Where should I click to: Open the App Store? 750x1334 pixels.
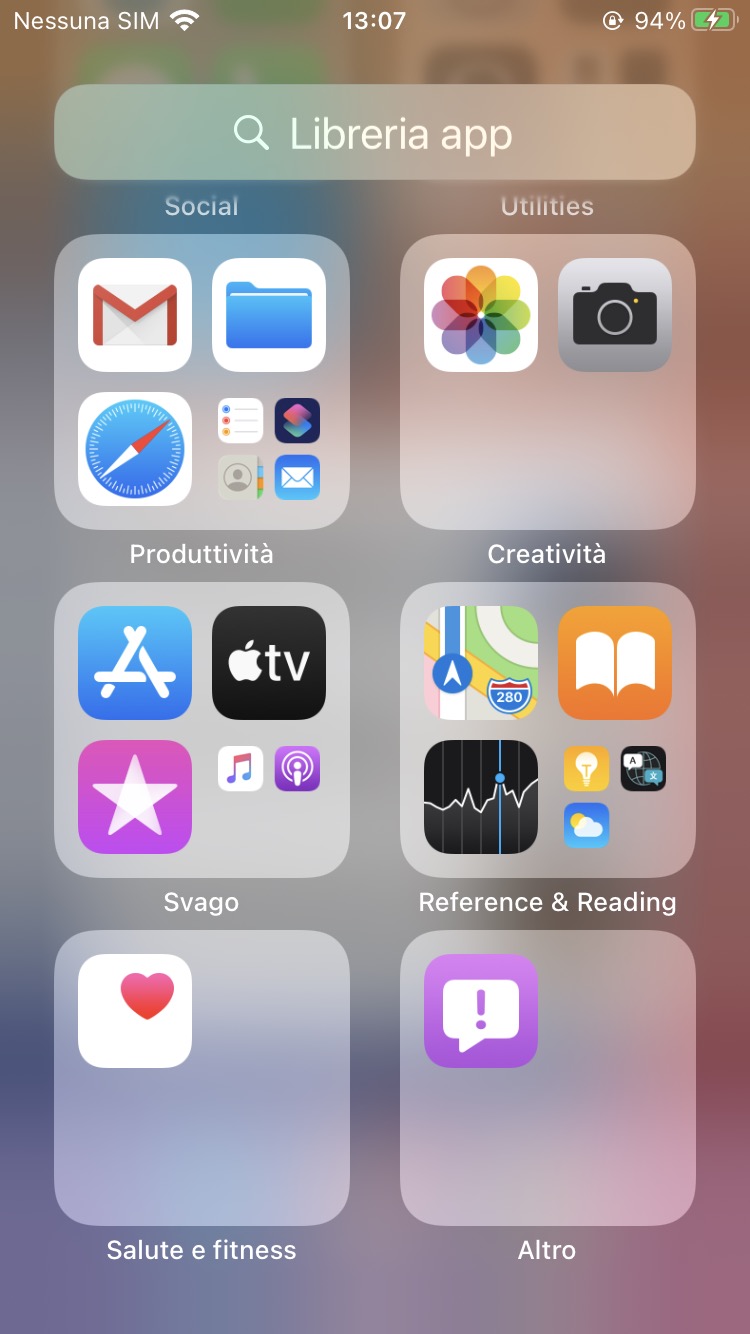click(135, 663)
